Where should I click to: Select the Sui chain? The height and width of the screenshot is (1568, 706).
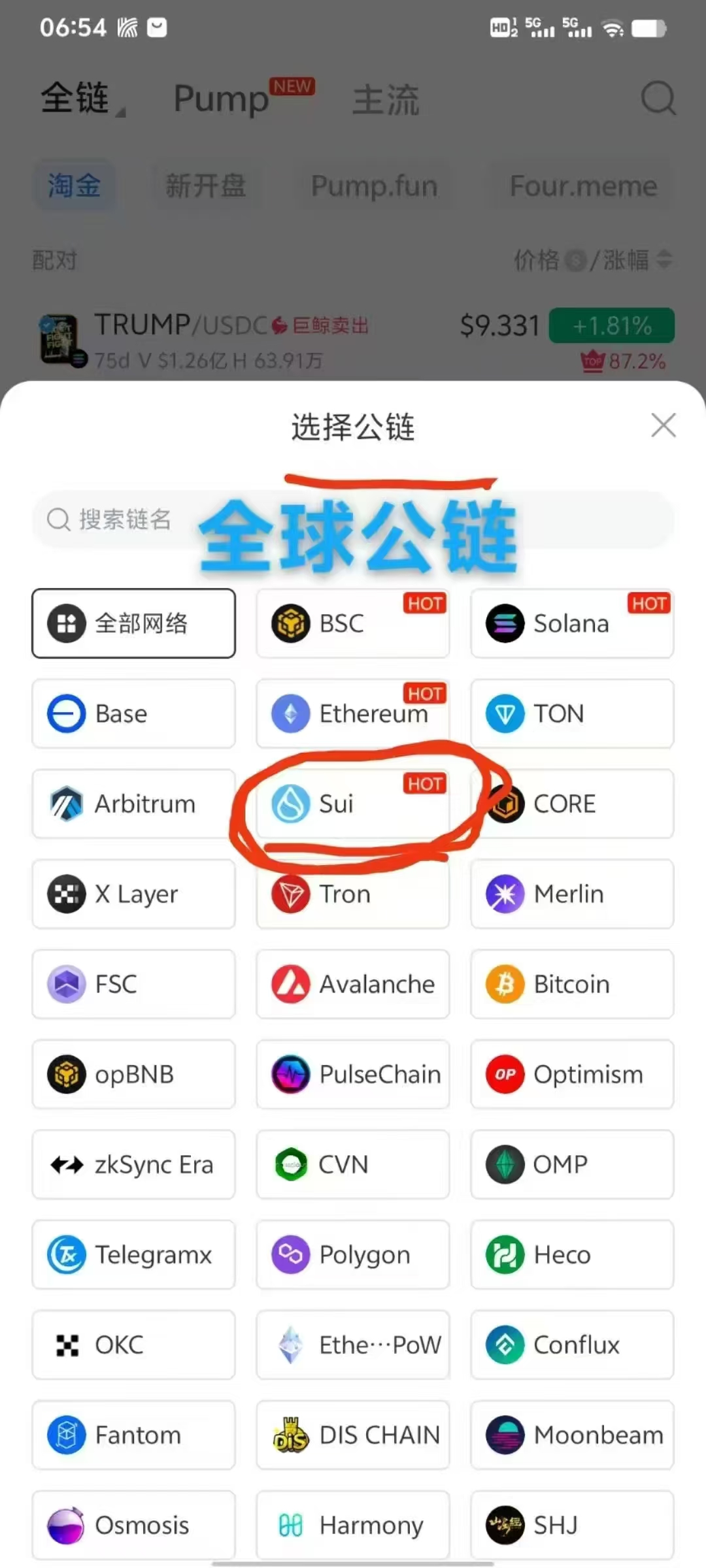point(352,804)
